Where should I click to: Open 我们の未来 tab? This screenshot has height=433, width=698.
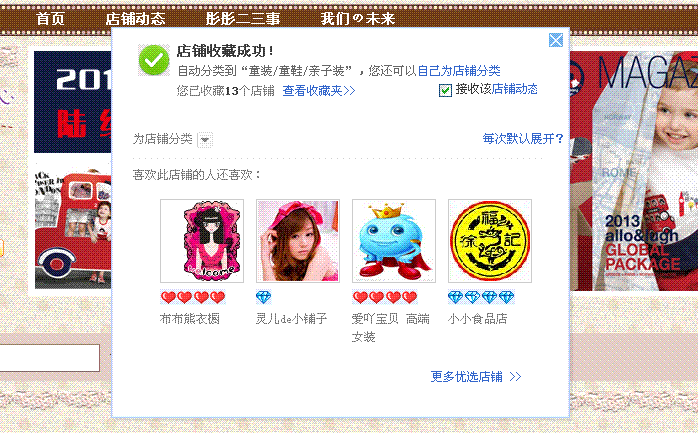pos(358,19)
